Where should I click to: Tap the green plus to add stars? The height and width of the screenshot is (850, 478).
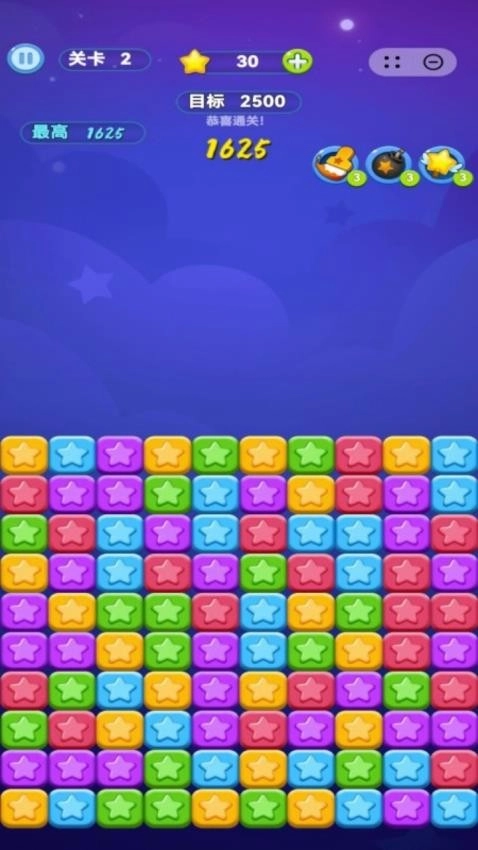(298, 61)
